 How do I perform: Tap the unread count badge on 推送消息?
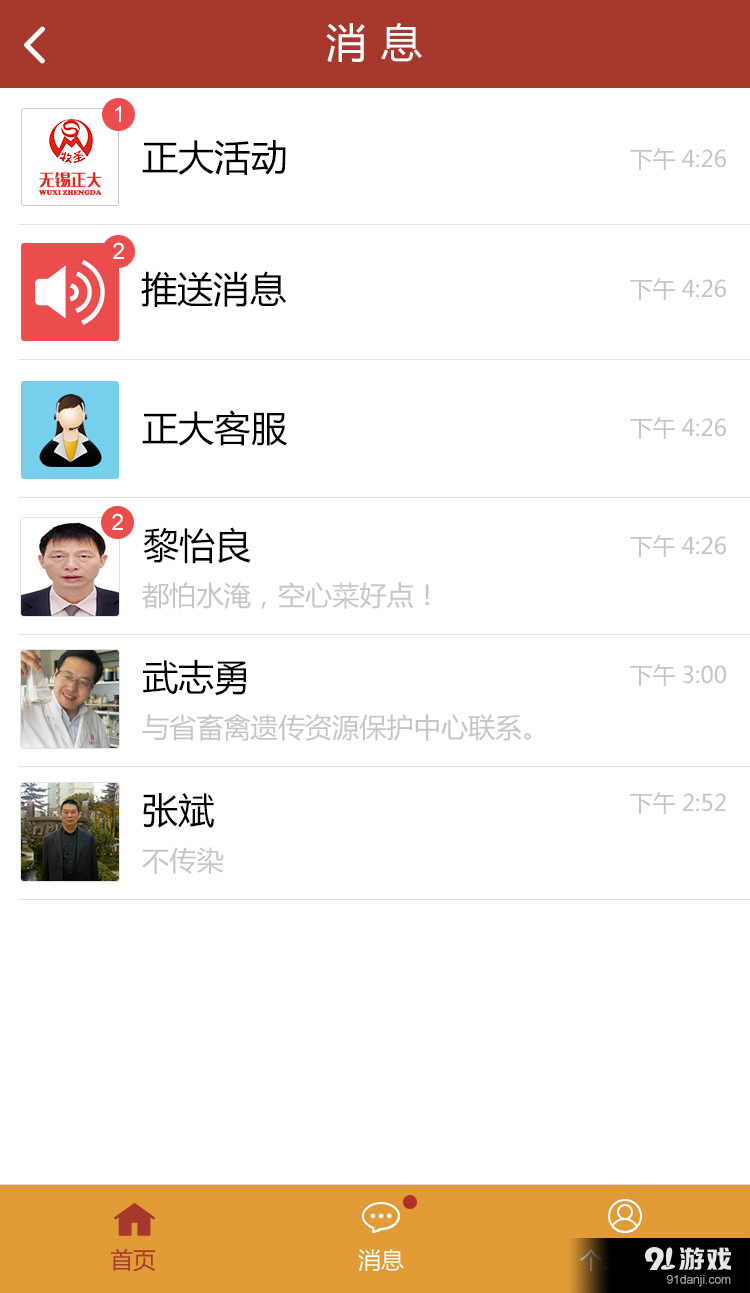(119, 252)
